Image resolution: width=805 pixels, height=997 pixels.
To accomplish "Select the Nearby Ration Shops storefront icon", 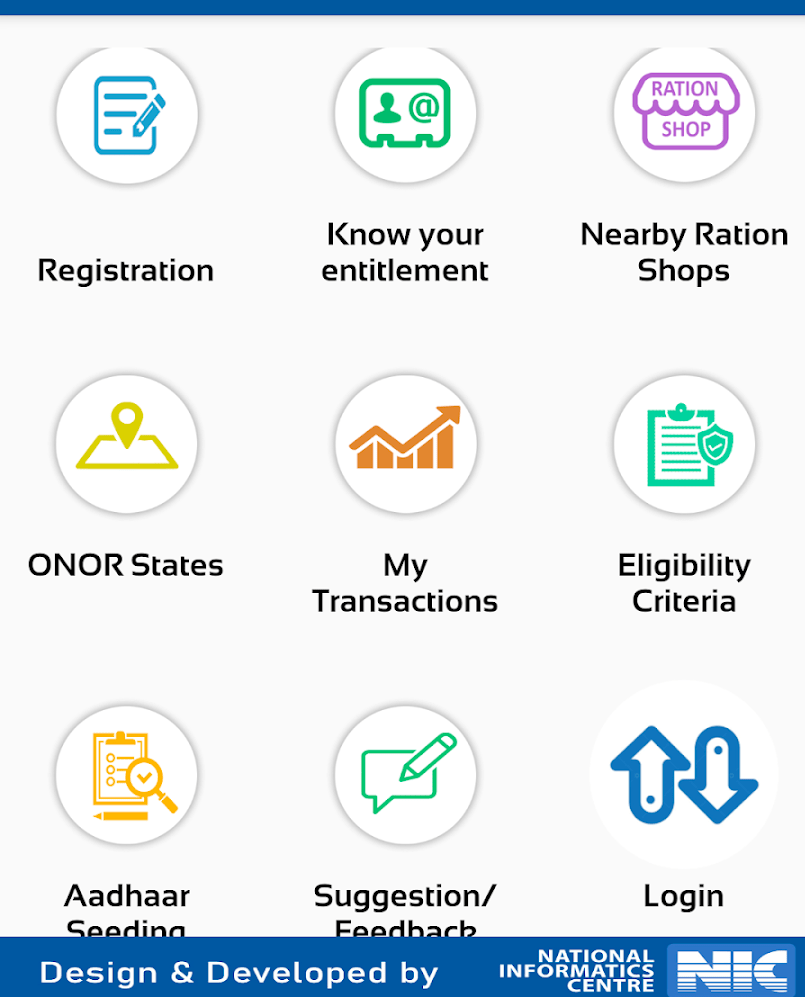I will [683, 114].
